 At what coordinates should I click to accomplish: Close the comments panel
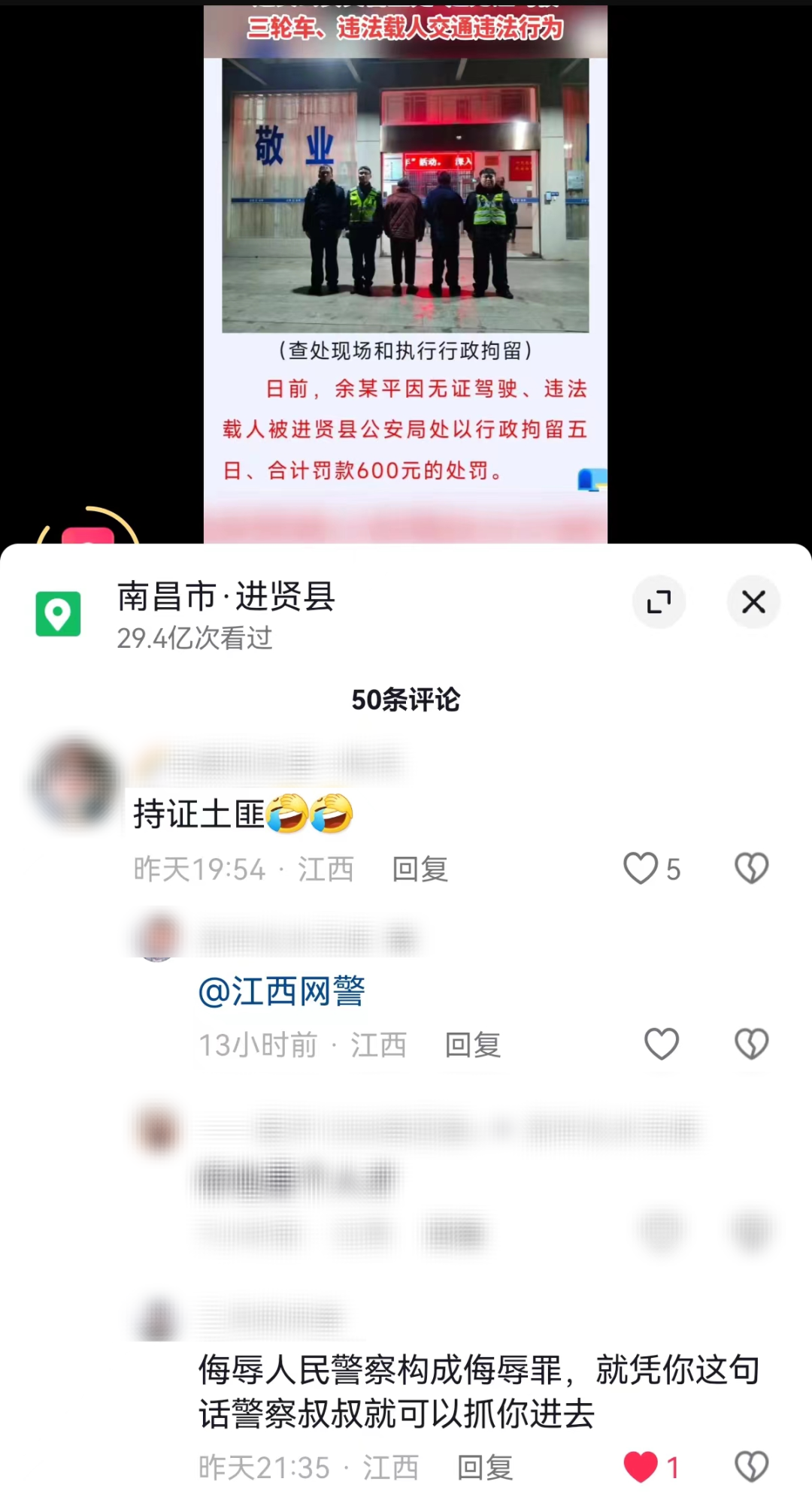pos(753,602)
